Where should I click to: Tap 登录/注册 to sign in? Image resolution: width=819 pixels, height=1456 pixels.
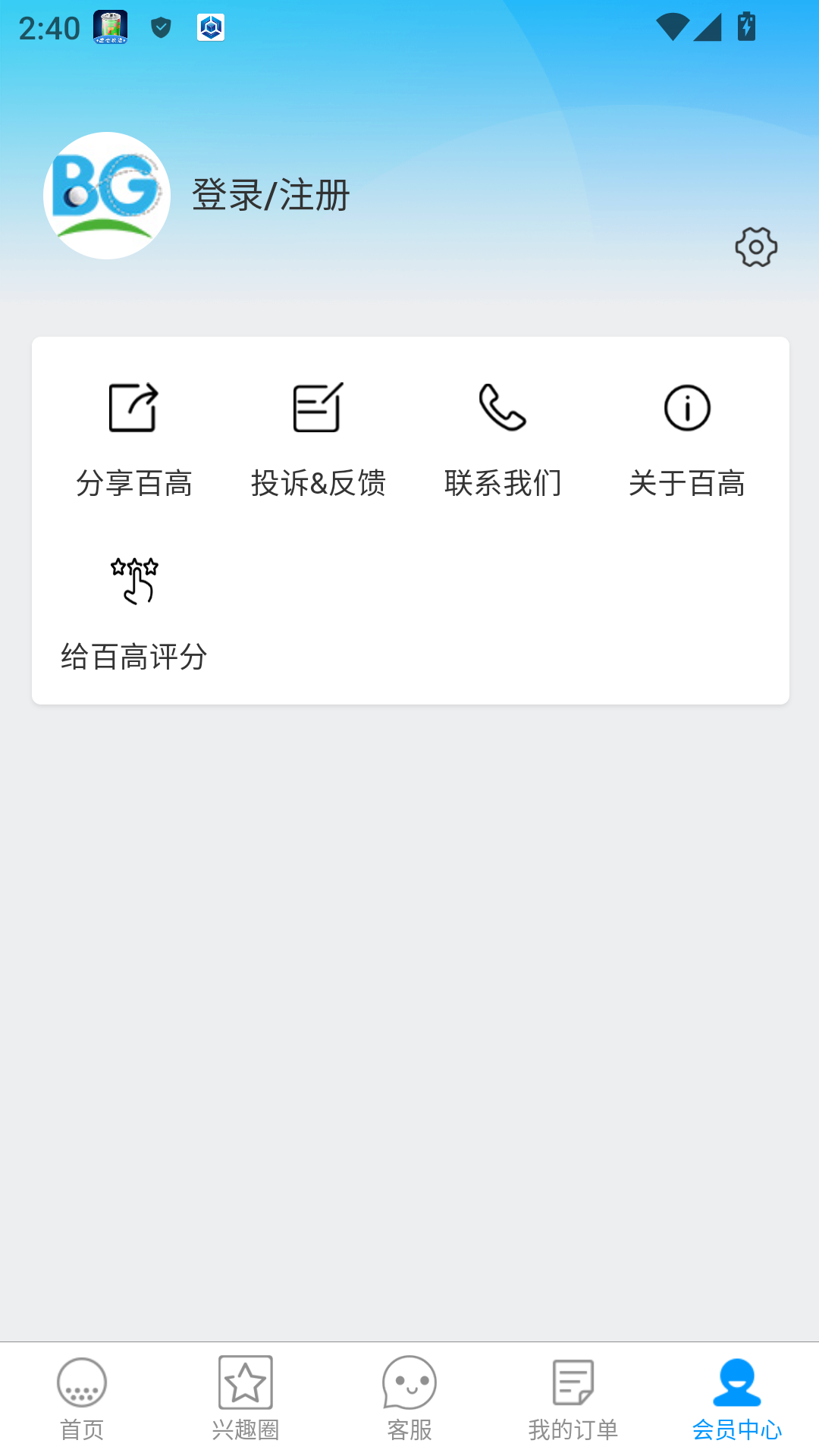[271, 195]
